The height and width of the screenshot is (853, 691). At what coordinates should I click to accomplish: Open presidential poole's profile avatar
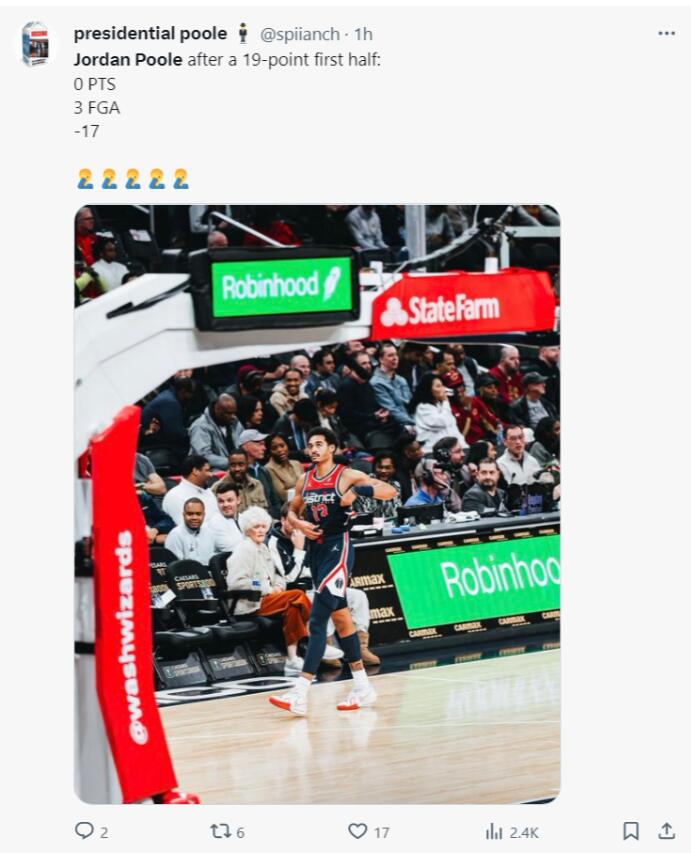tap(36, 44)
